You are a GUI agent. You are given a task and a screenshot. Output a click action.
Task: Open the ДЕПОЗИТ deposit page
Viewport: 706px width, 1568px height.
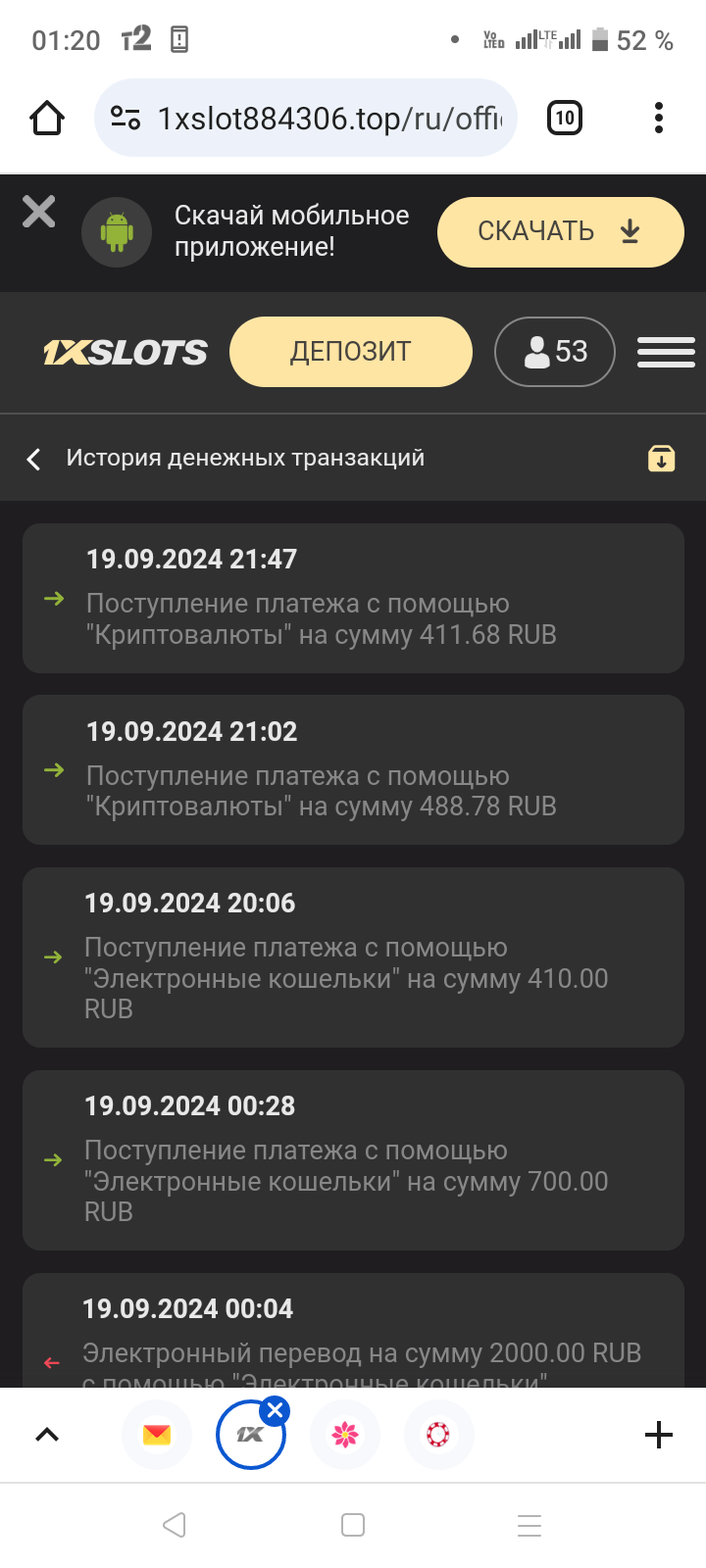click(x=350, y=352)
